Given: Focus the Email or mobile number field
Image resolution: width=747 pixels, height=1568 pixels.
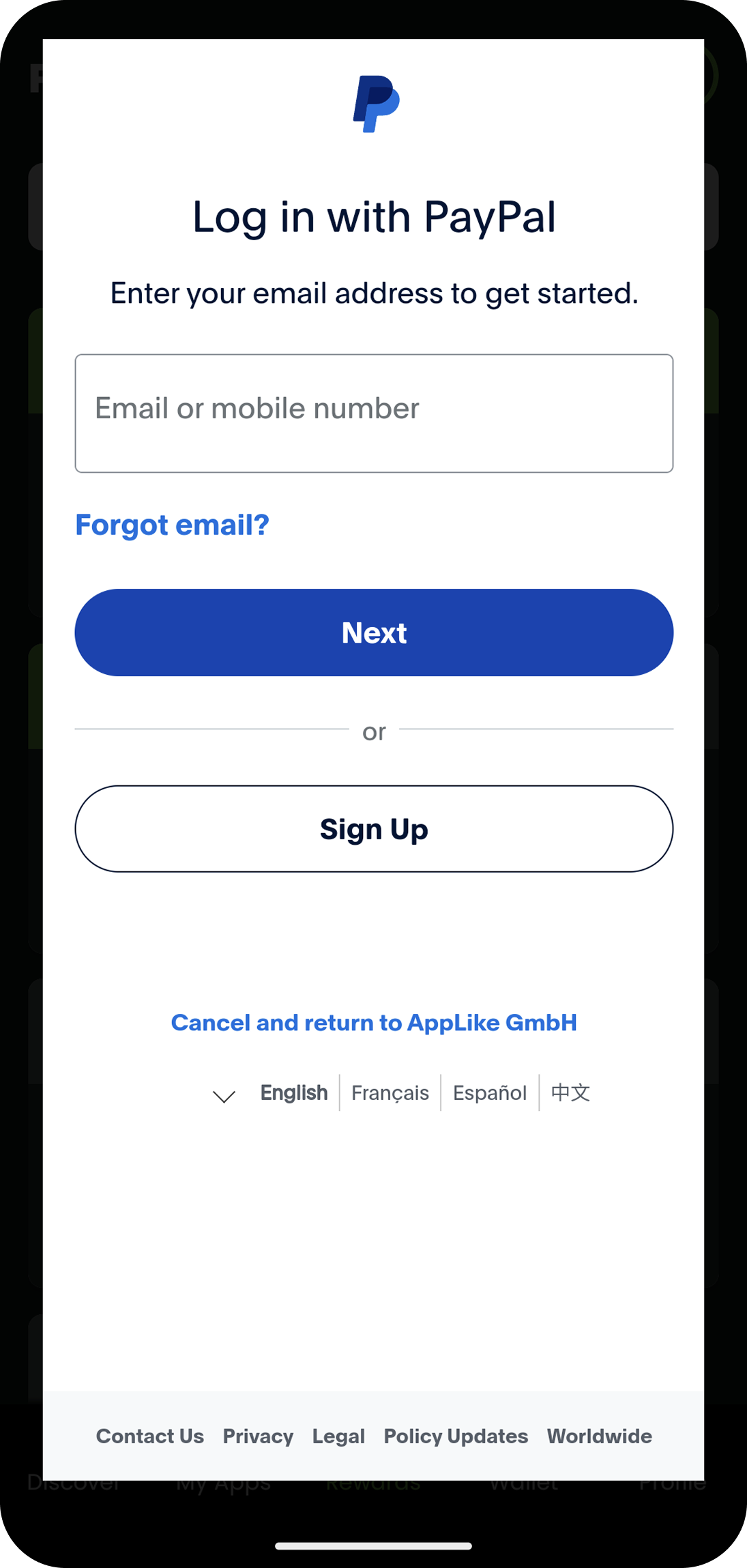Looking at the screenshot, I should coord(374,413).
